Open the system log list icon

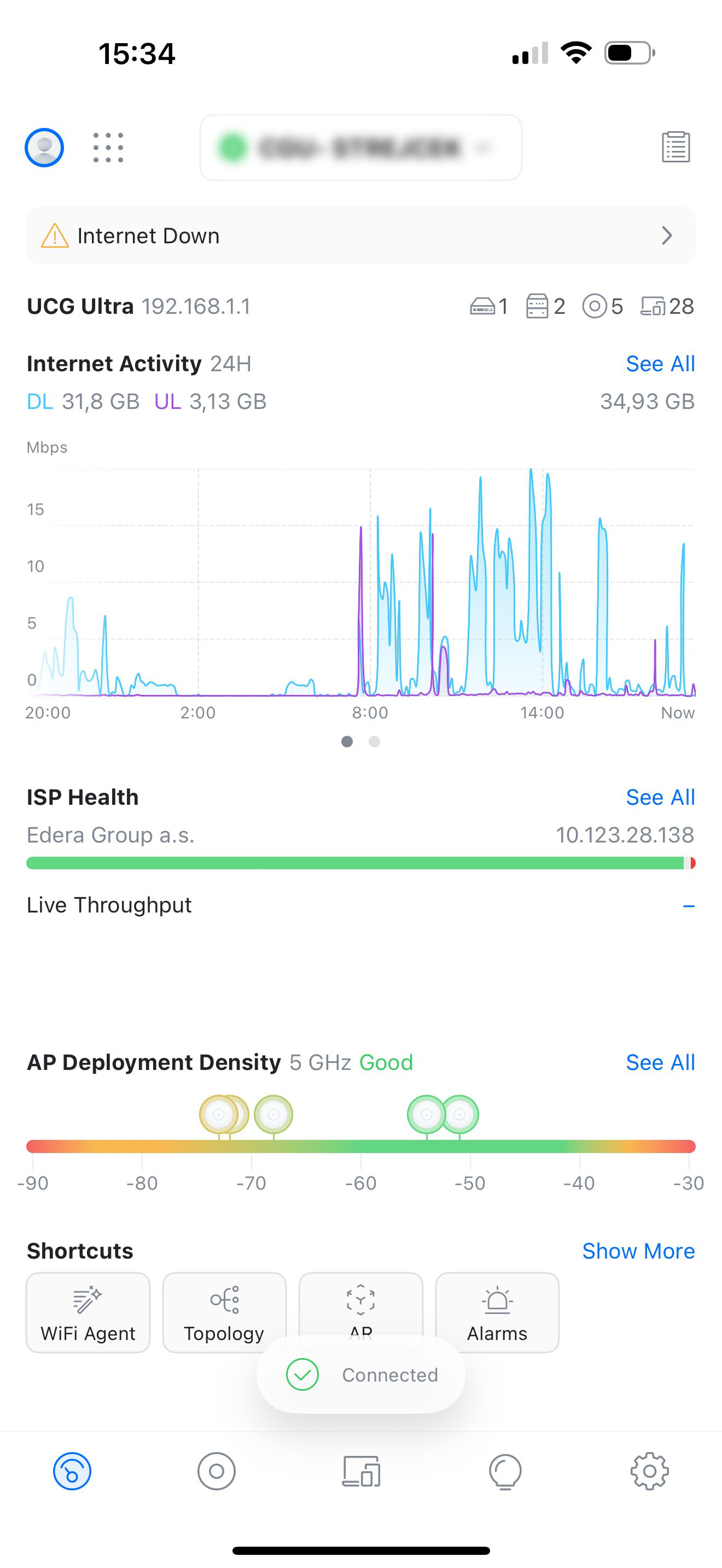click(676, 147)
